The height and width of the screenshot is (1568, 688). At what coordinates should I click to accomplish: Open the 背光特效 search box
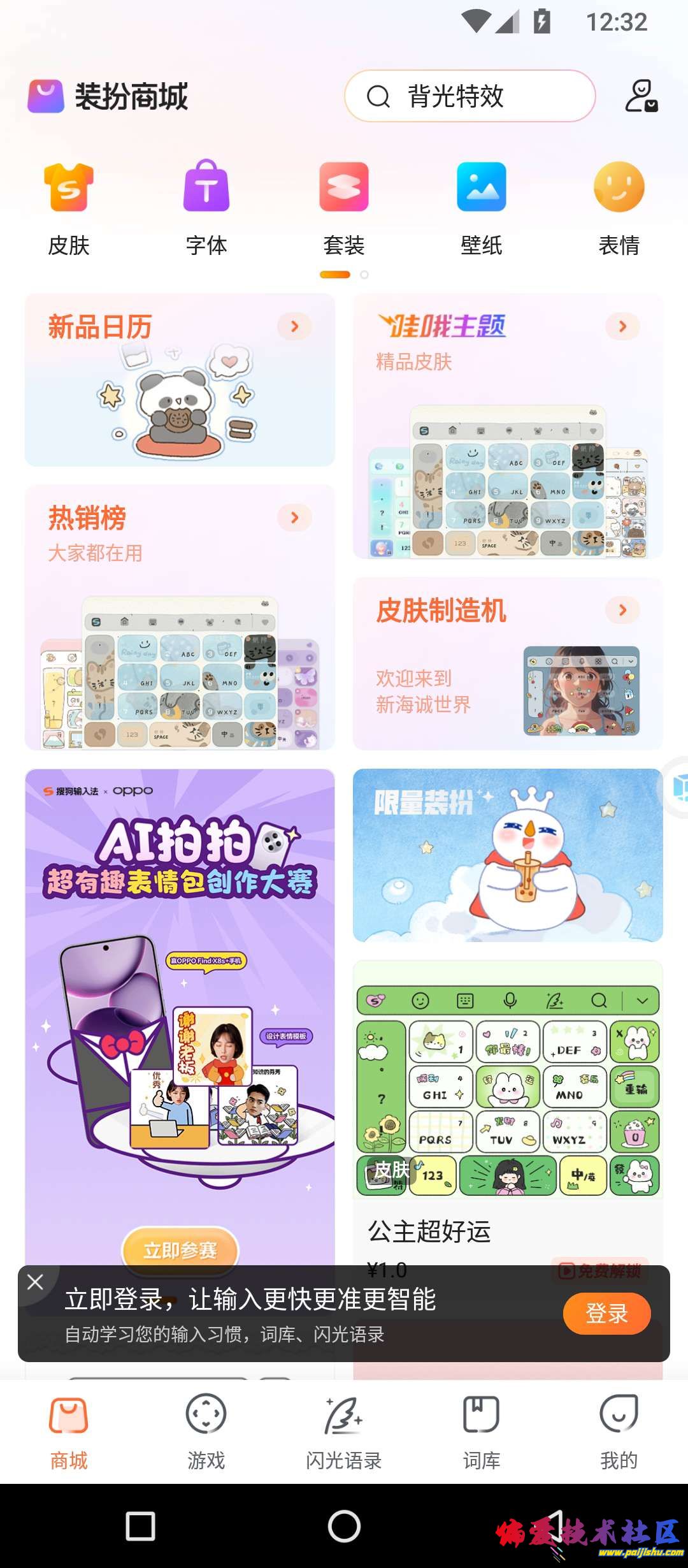coord(469,96)
